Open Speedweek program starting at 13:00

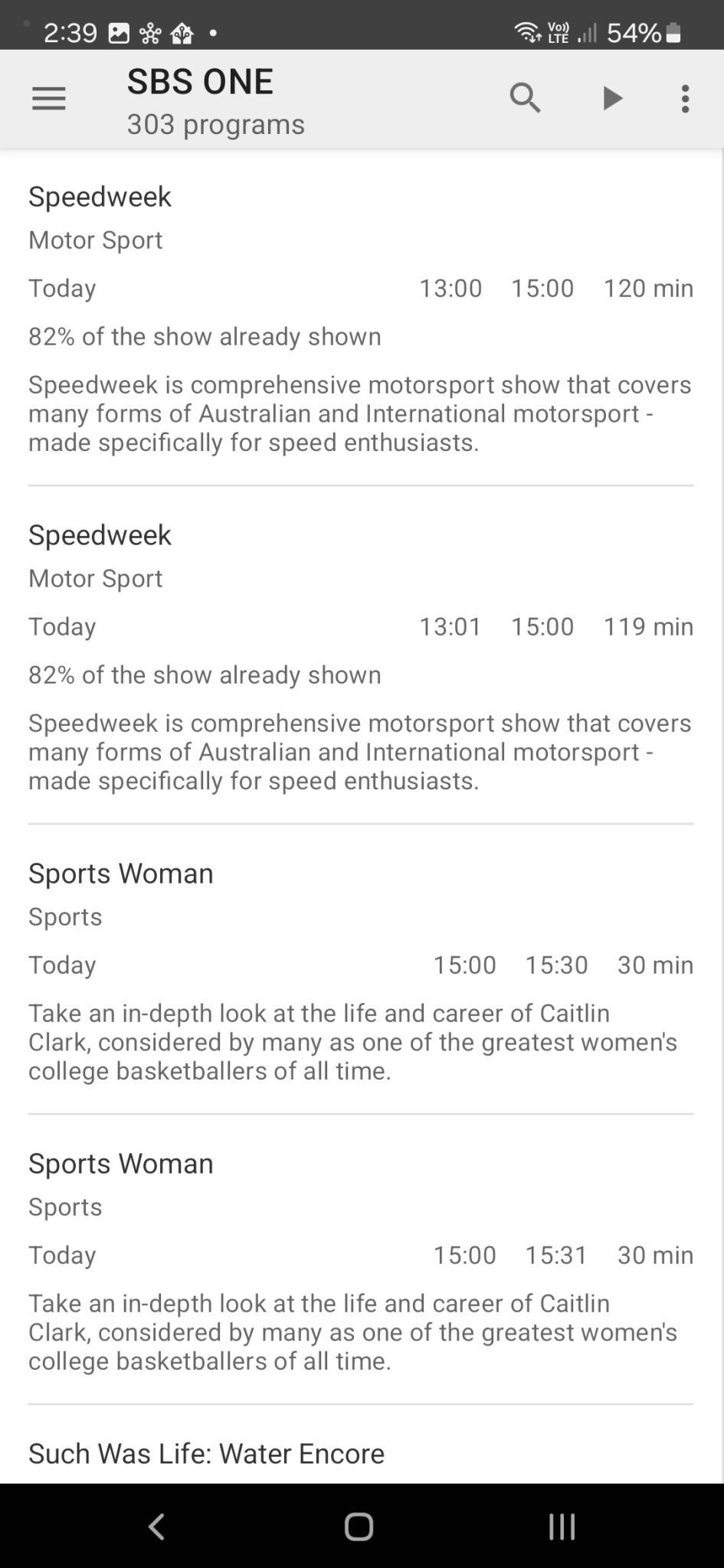(360, 318)
